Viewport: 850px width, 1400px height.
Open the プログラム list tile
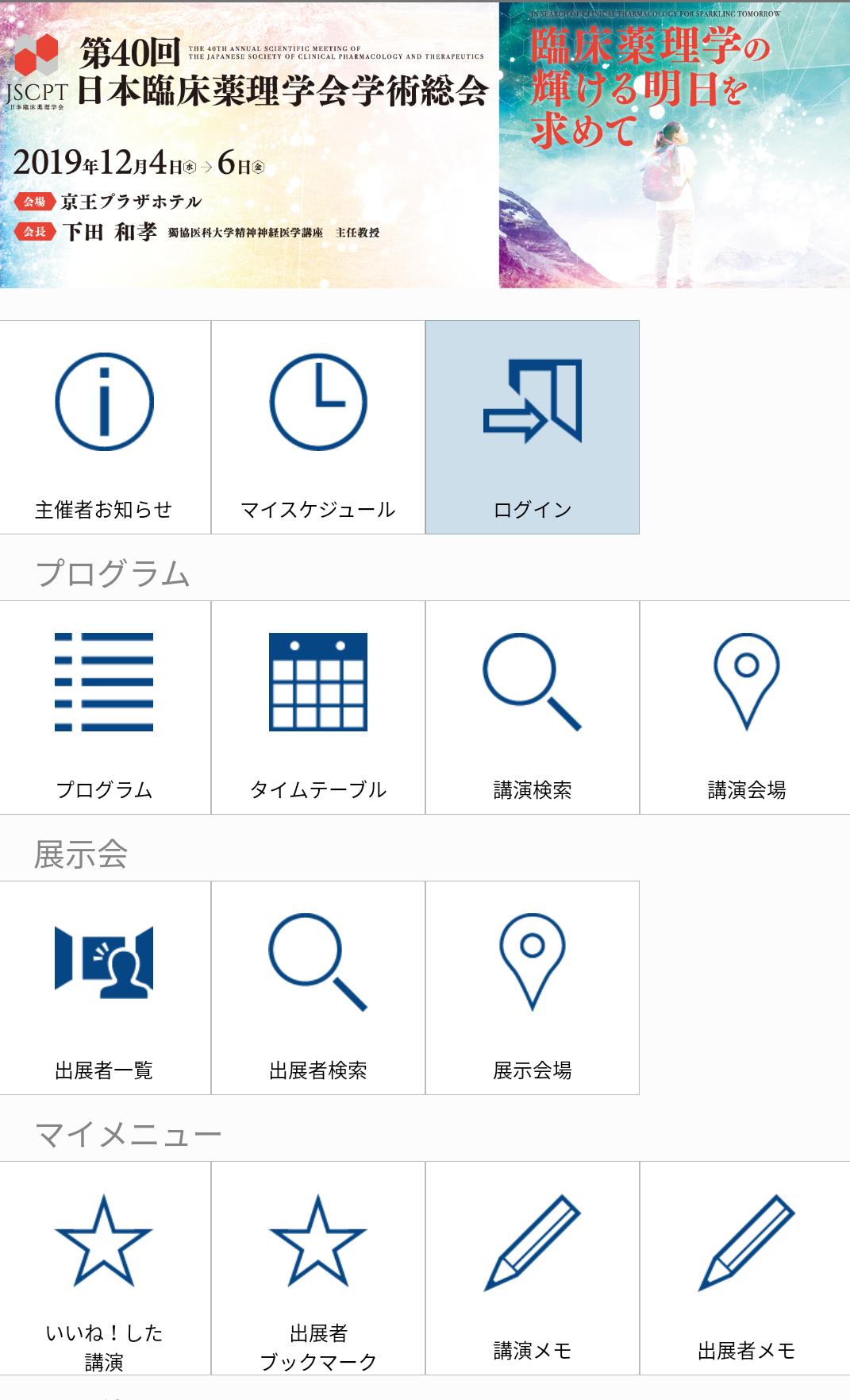click(104, 708)
